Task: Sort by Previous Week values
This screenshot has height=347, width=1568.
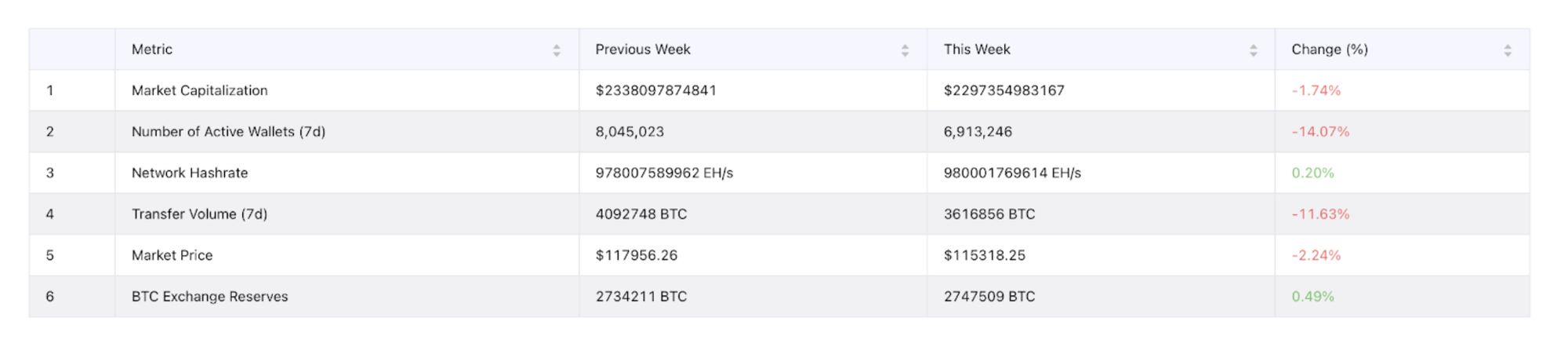Action: point(905,50)
